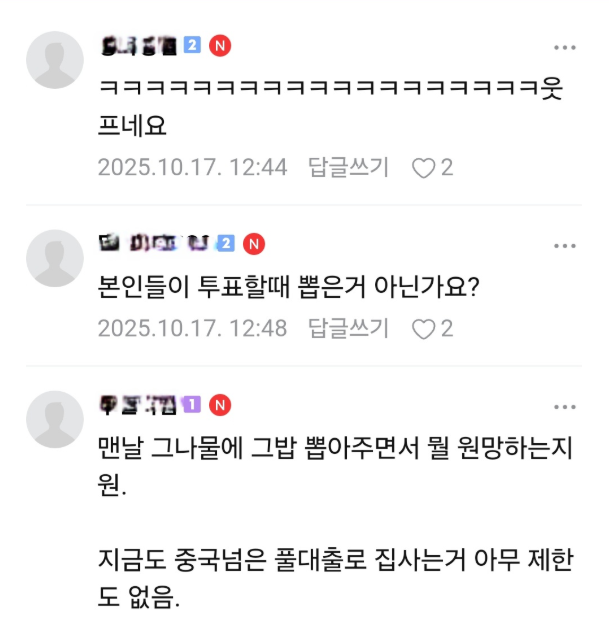
Task: Reply to the 12:48 comment via 답글쓰기
Action: point(348,328)
